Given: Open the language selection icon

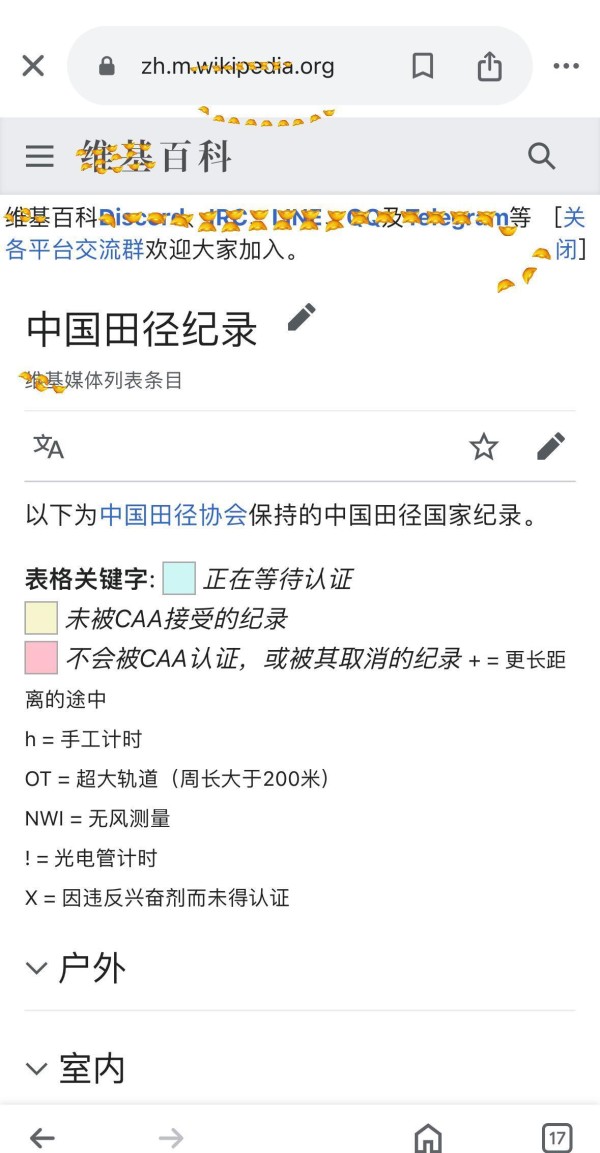Looking at the screenshot, I should (x=49, y=446).
